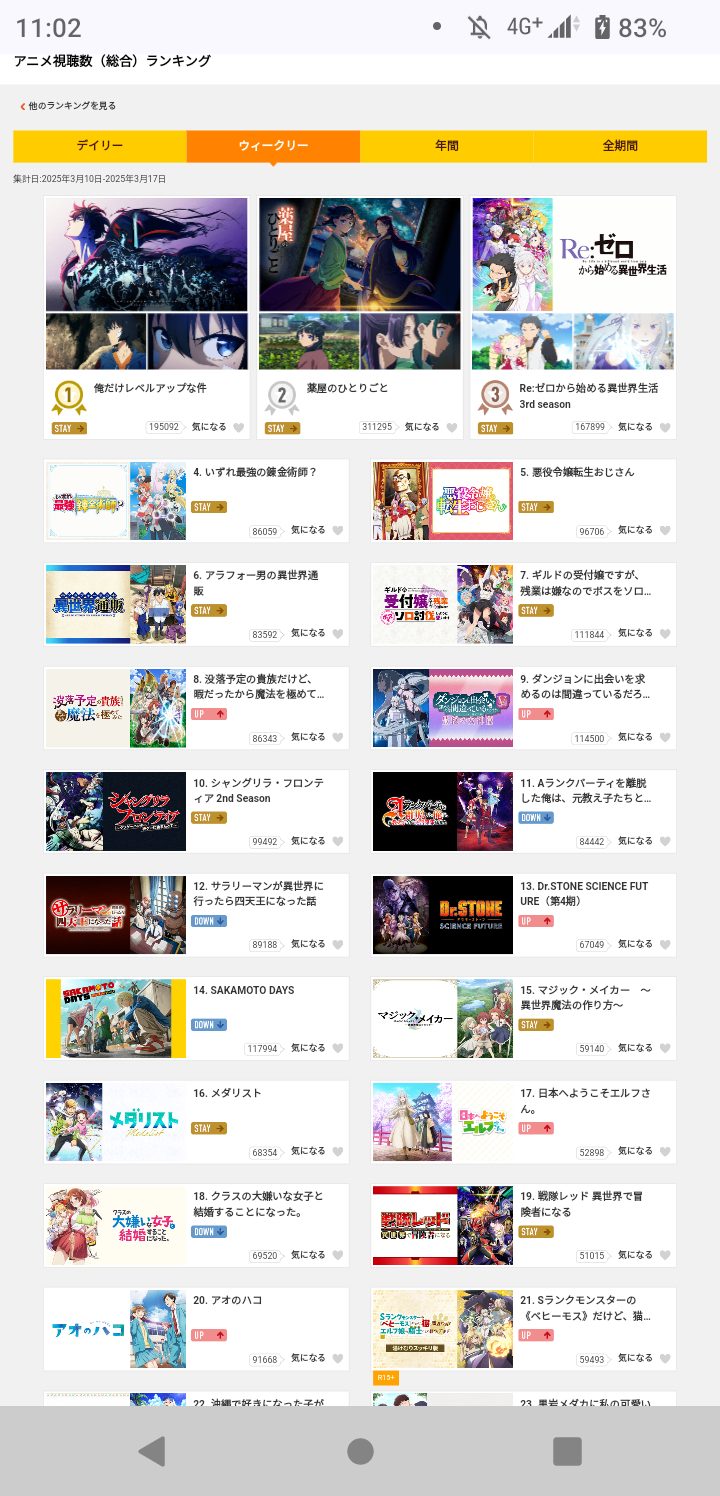Switch to the デイリー tab
Screen dimensions: 720x1496
click(100, 146)
